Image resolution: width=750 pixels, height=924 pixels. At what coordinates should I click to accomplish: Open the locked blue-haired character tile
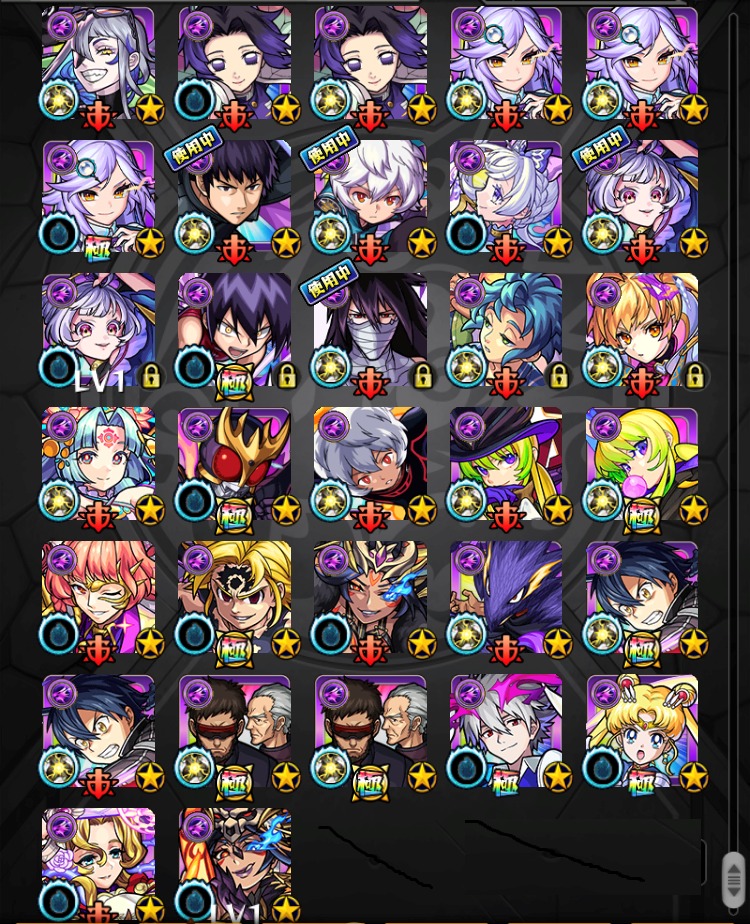tap(506, 332)
